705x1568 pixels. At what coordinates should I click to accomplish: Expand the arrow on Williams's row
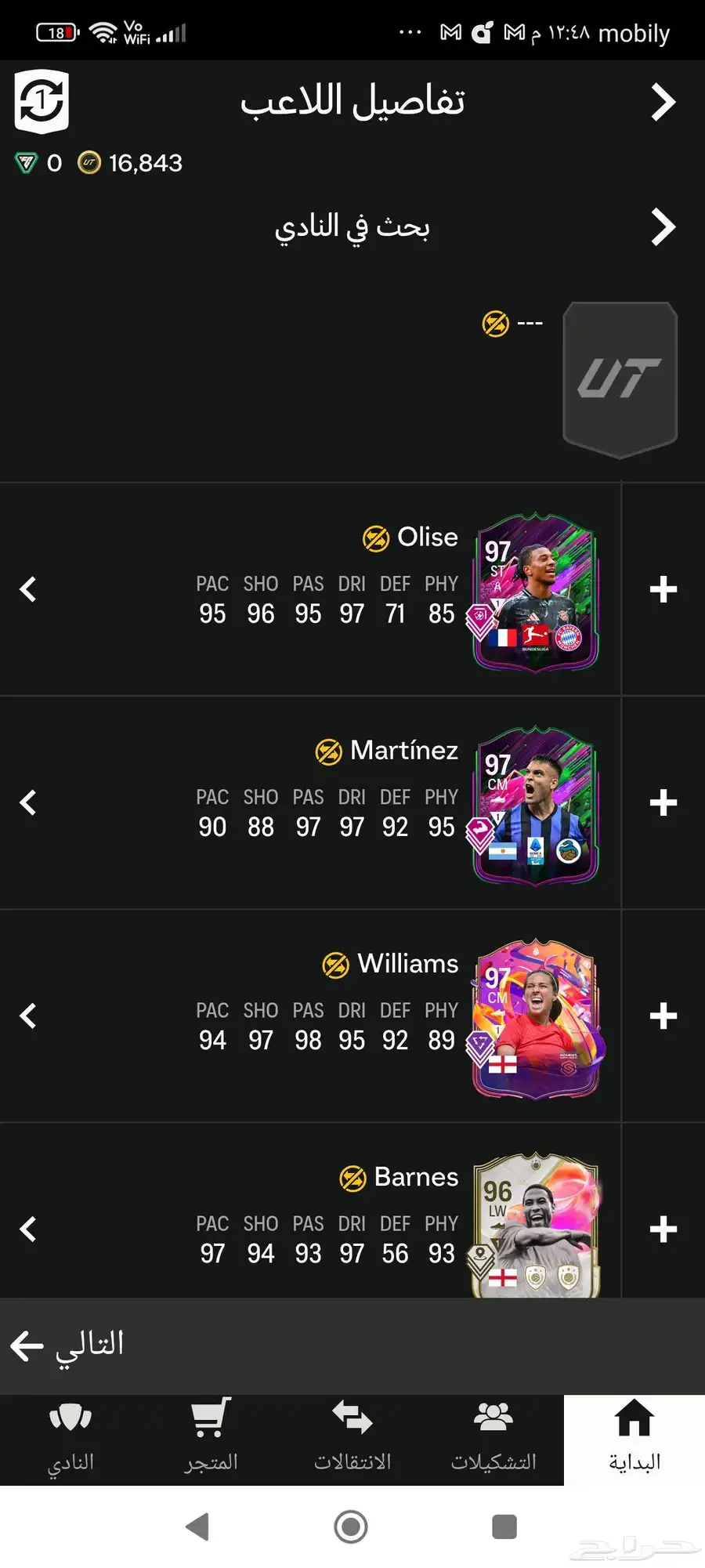pyautogui.click(x=28, y=1016)
